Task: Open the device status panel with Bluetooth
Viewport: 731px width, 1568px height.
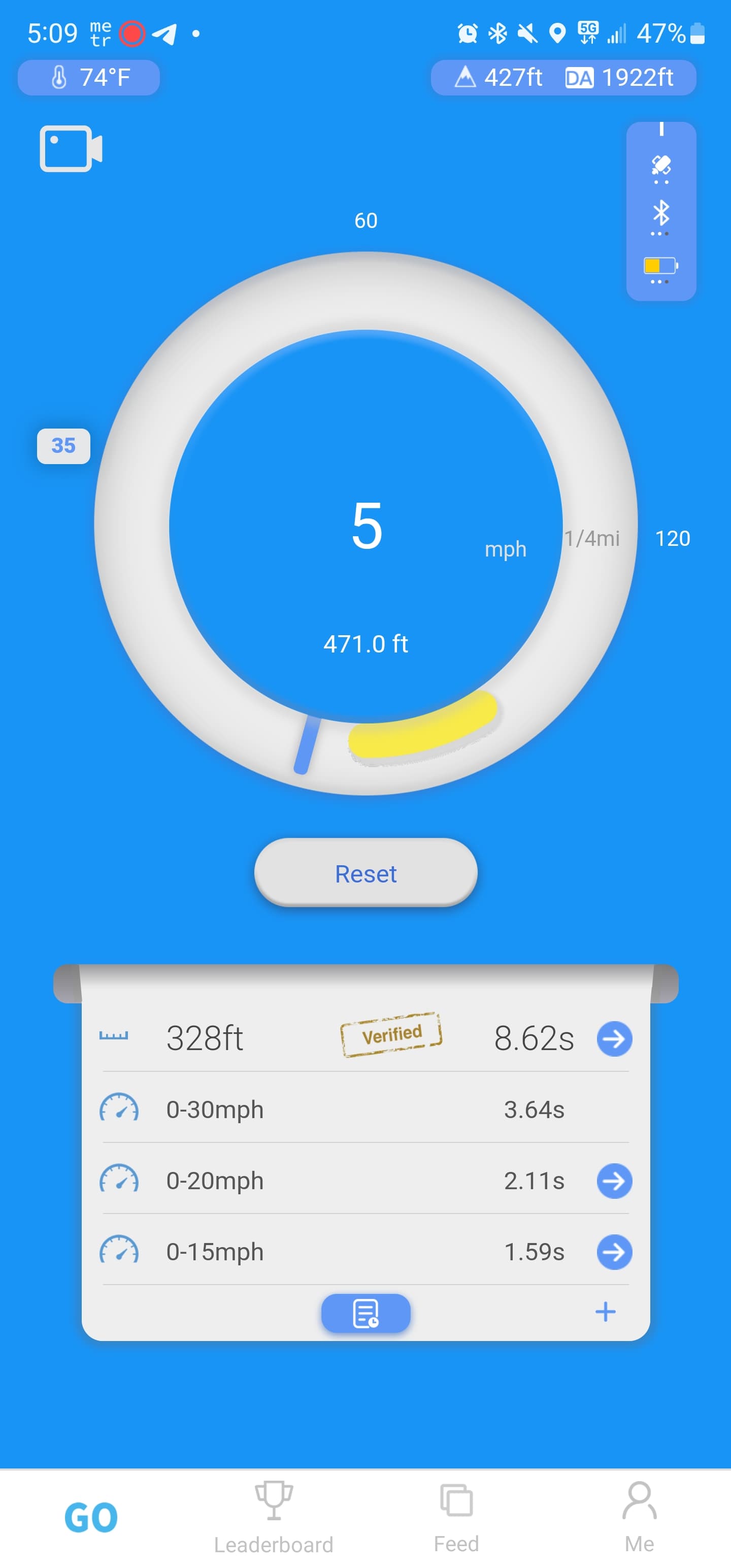Action: [661, 211]
